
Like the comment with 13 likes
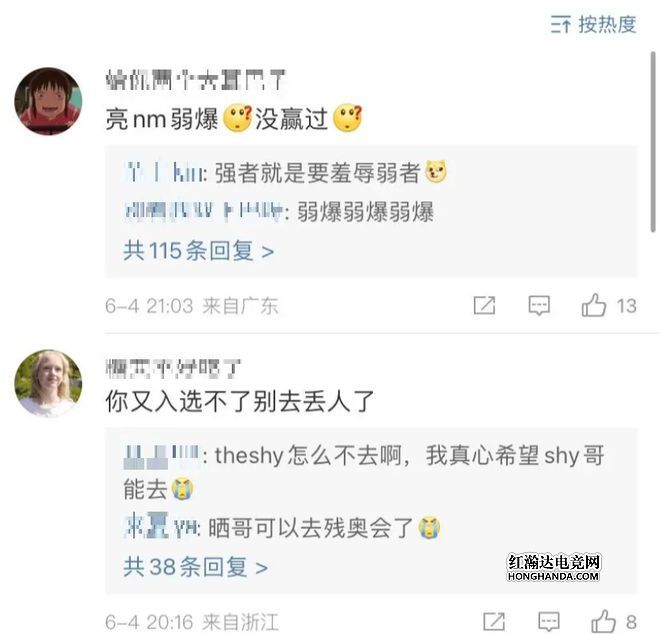tap(596, 306)
